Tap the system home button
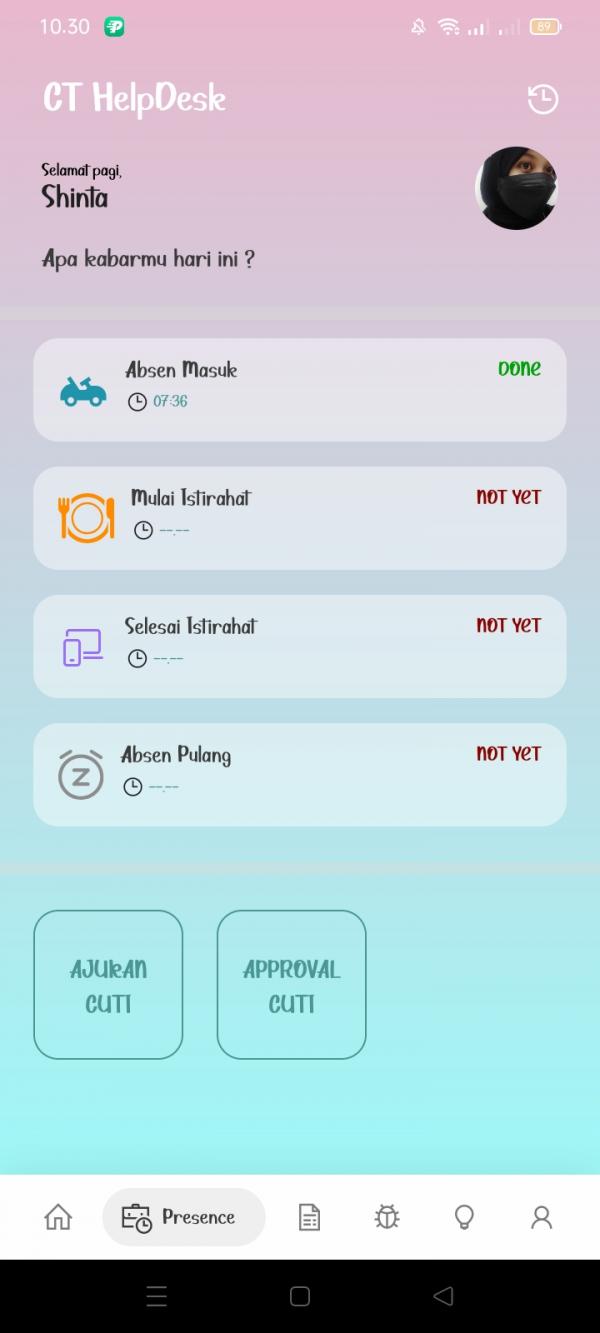The width and height of the screenshot is (600, 1333). [300, 1296]
